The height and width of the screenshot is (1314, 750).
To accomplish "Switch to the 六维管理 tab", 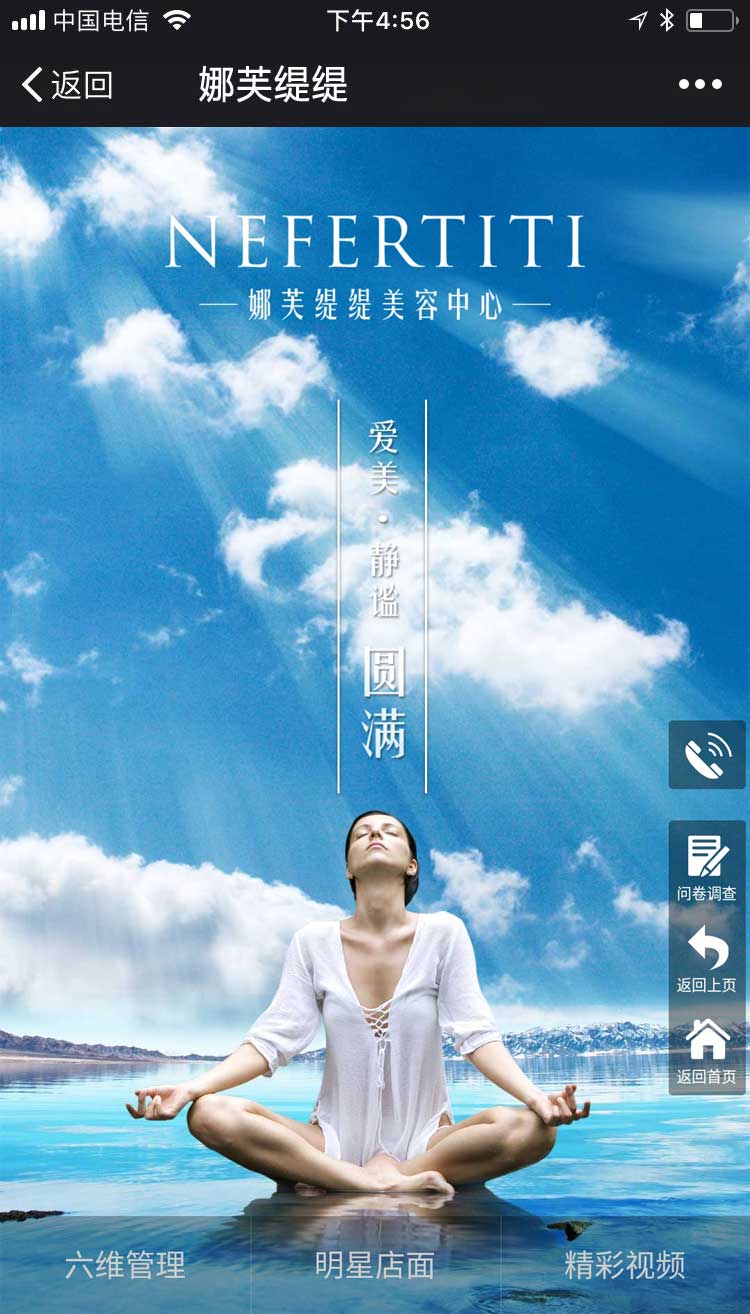I will point(125,1265).
